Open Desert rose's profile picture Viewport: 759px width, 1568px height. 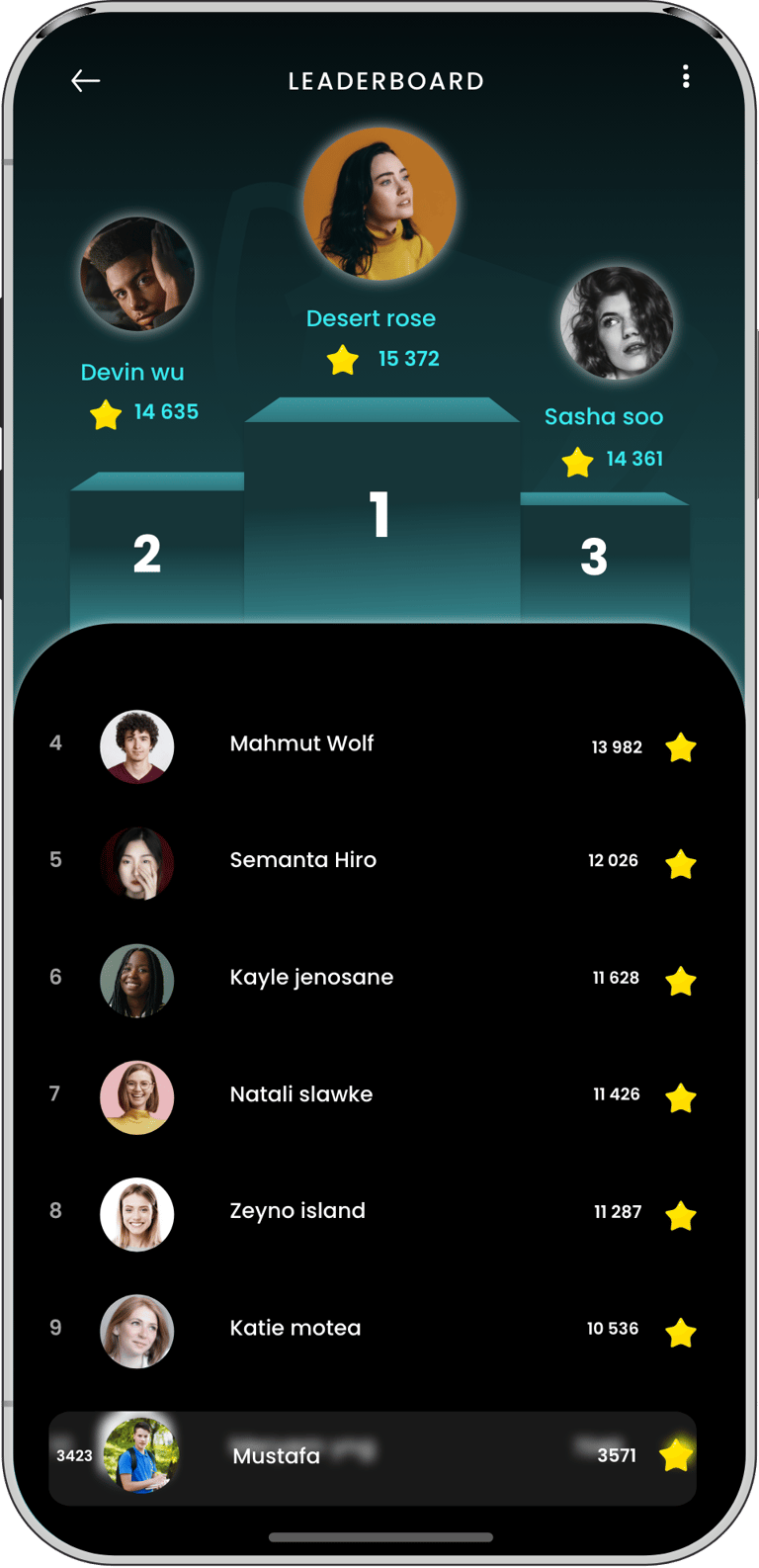click(x=379, y=205)
